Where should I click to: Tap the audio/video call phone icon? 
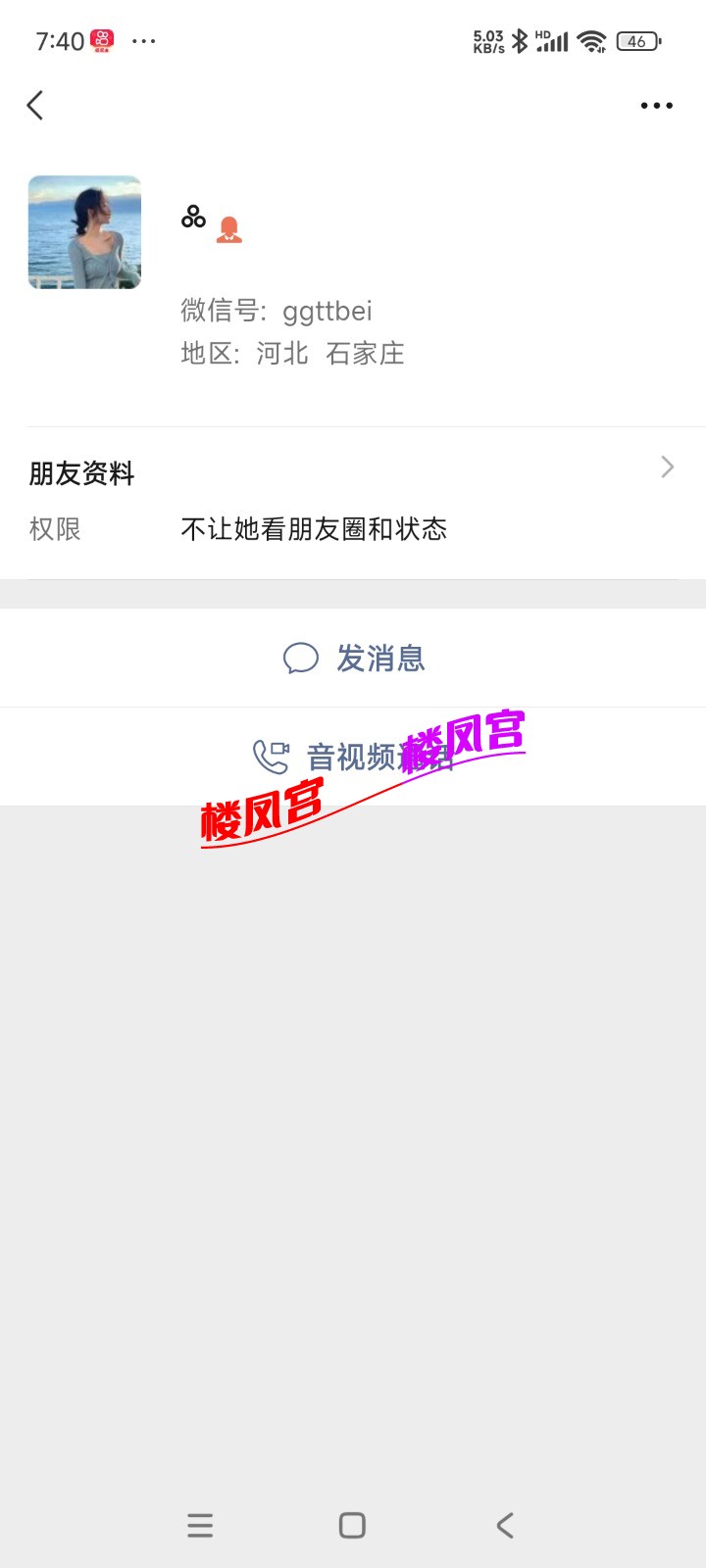click(271, 756)
